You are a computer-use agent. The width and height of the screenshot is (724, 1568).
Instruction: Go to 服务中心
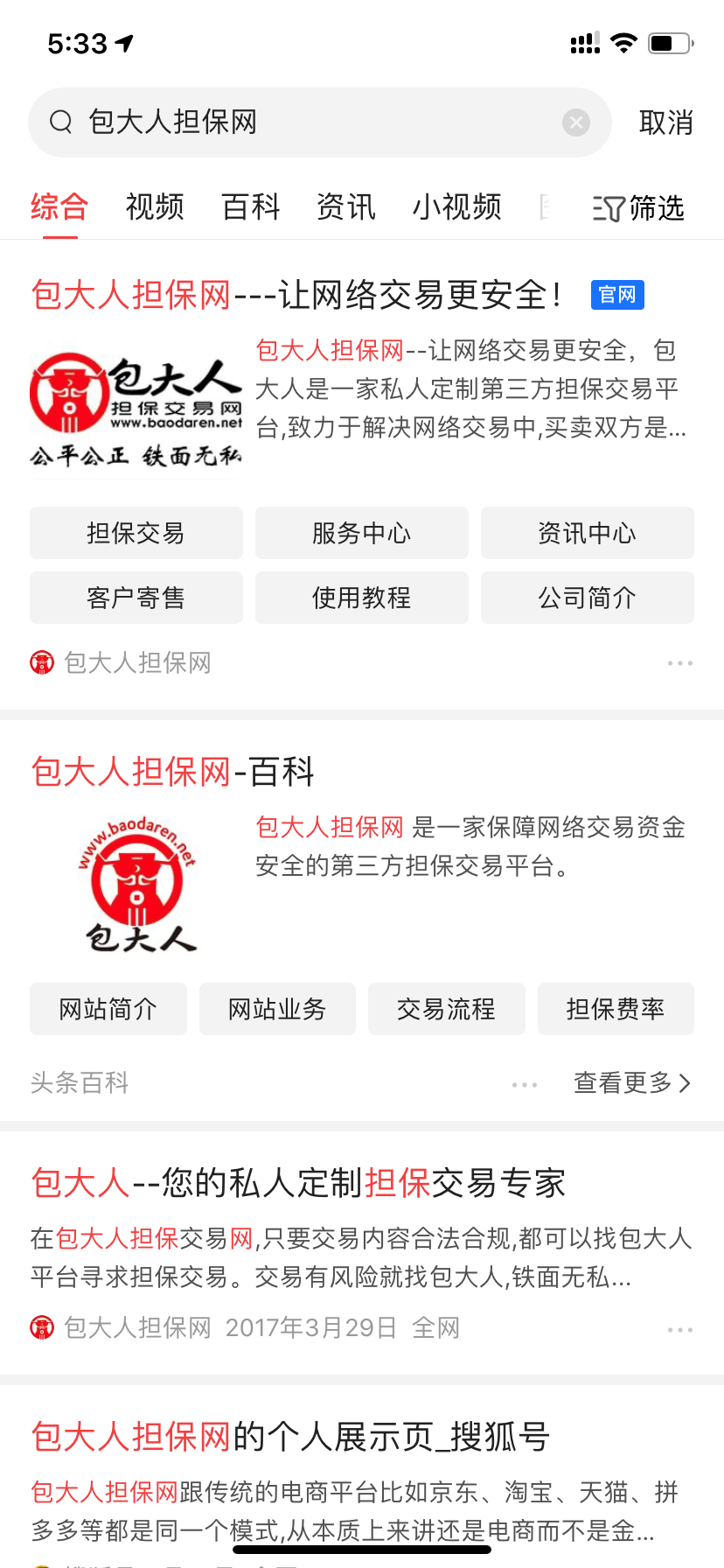[361, 533]
